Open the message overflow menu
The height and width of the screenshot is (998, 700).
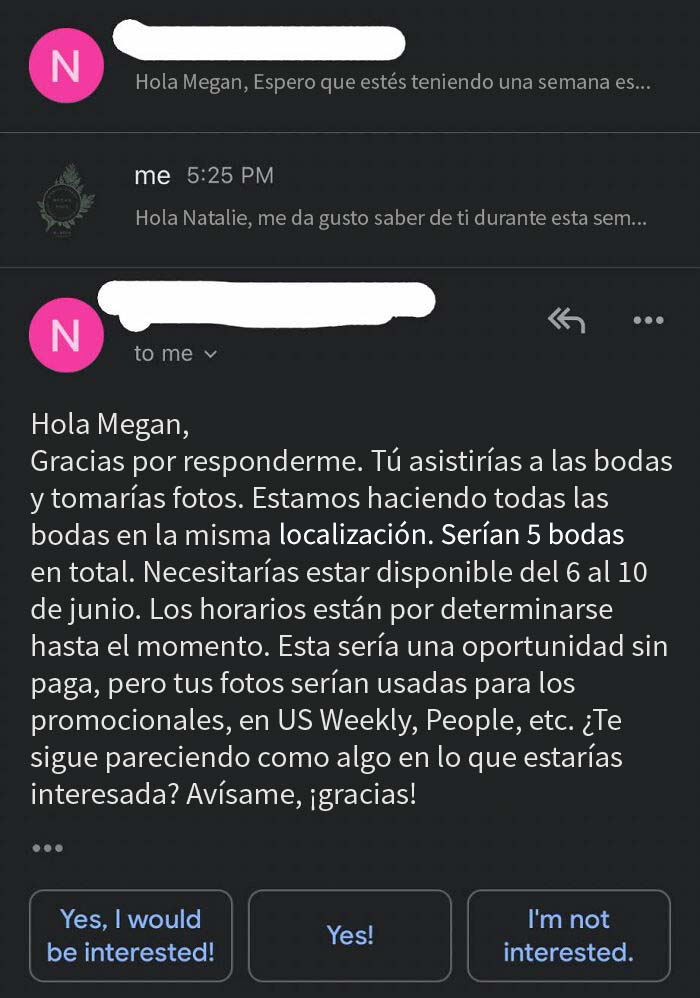point(648,320)
